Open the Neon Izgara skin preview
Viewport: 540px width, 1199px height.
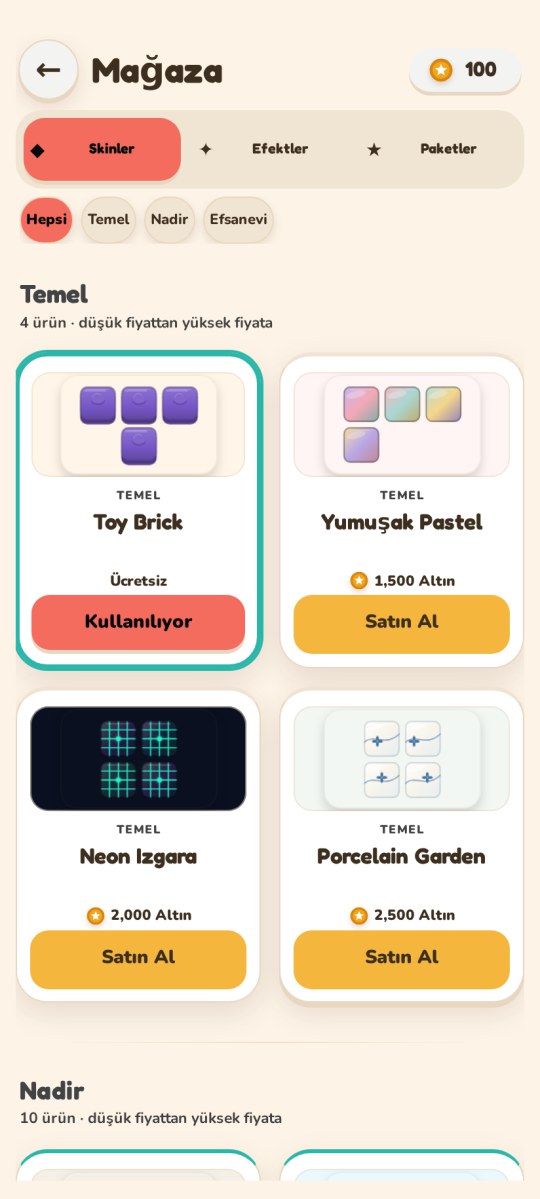(x=138, y=759)
